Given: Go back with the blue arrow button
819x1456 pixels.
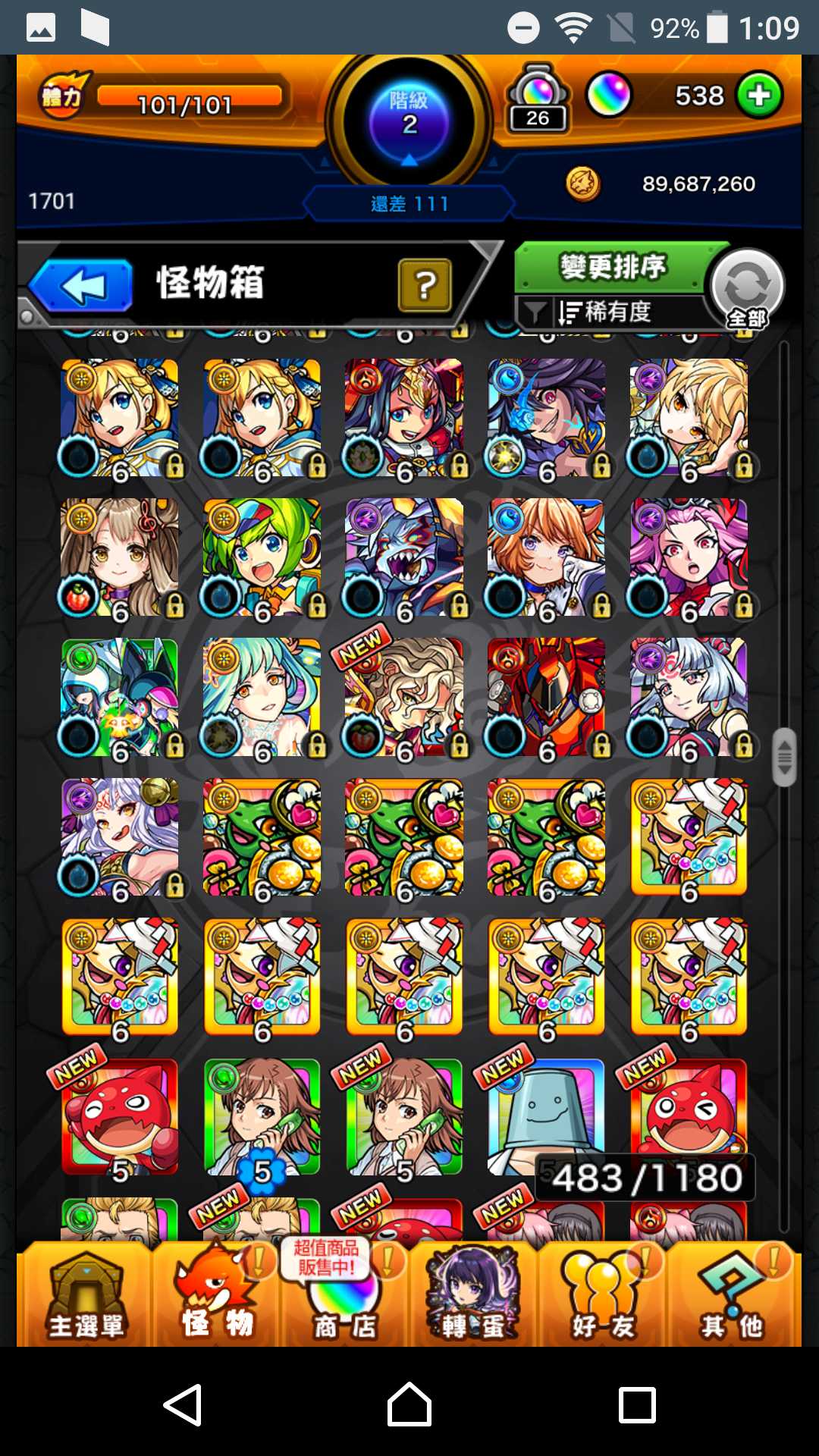Looking at the screenshot, I should [x=82, y=286].
